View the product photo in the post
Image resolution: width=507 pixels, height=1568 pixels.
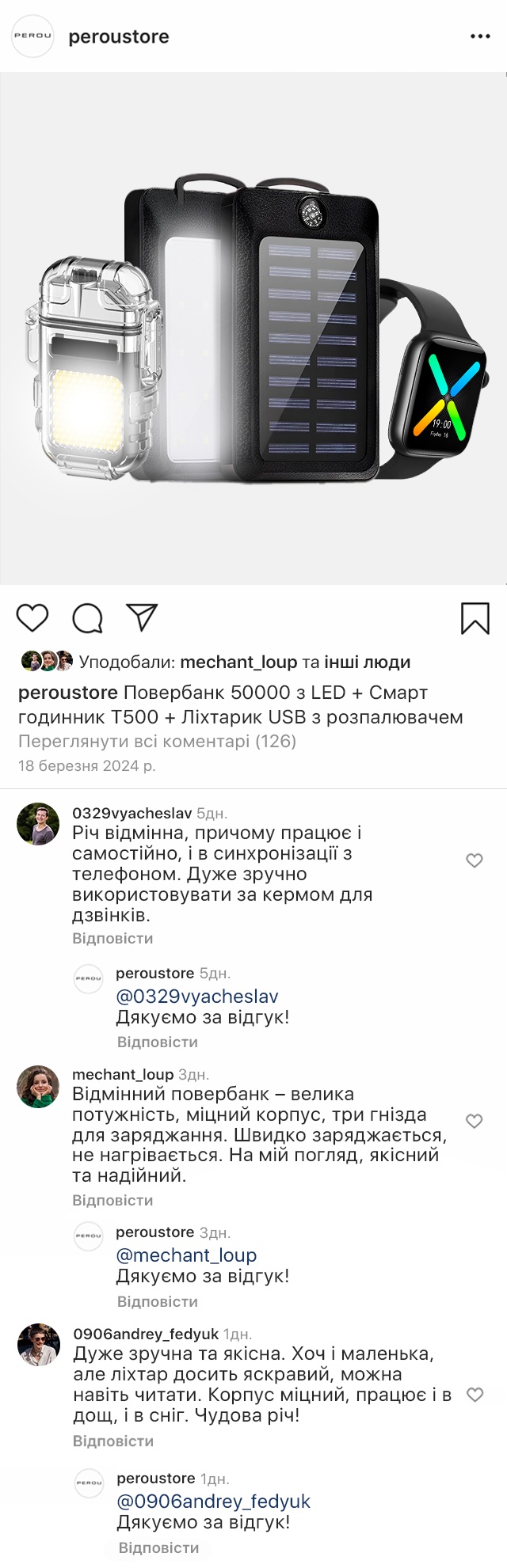253,328
